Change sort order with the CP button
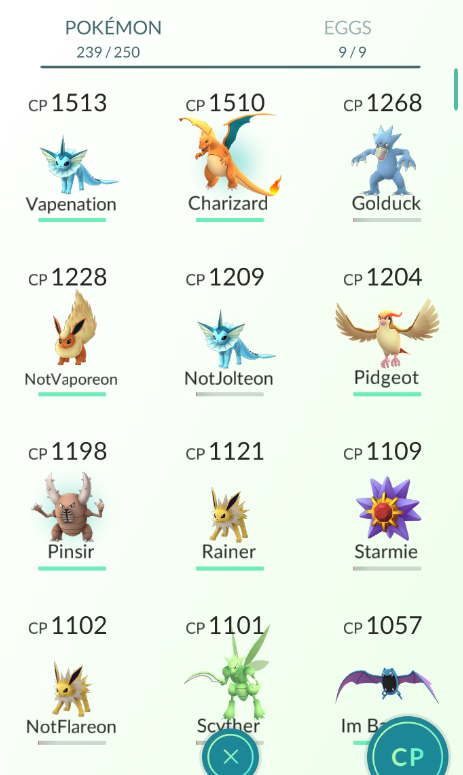463x775 pixels. pos(408,753)
